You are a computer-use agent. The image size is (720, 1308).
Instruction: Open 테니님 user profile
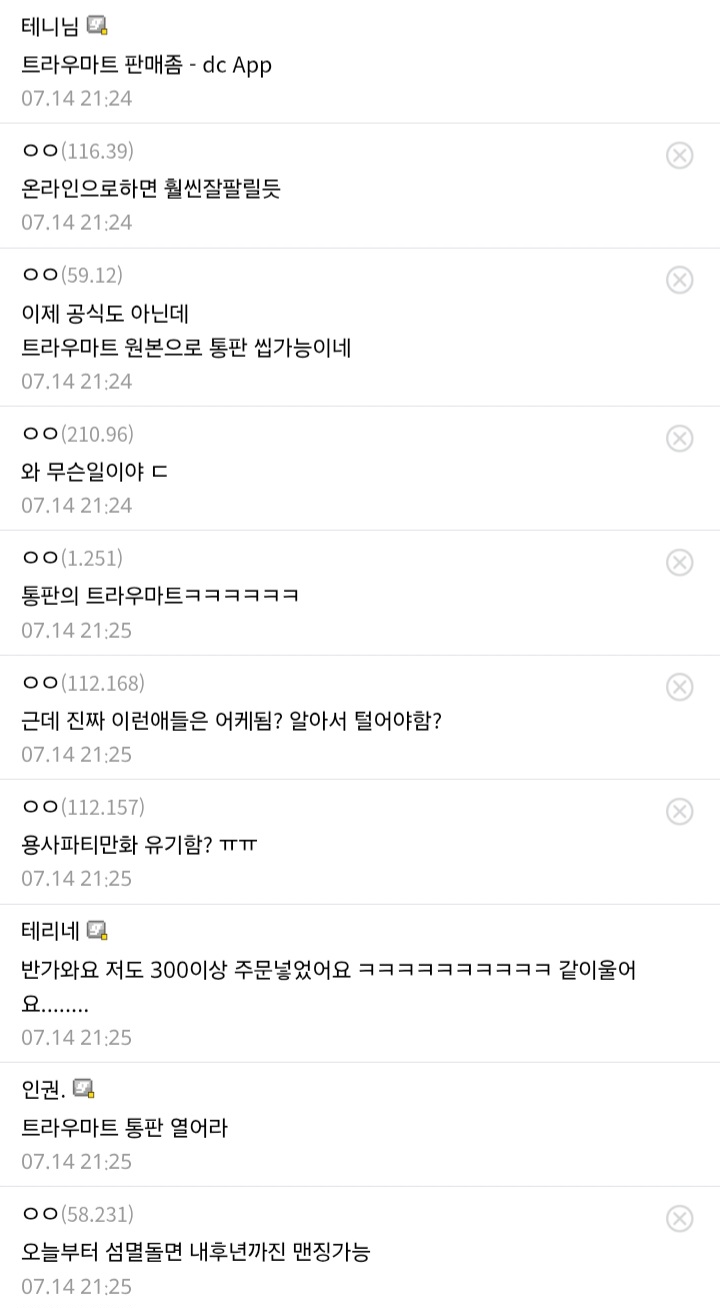point(50,26)
